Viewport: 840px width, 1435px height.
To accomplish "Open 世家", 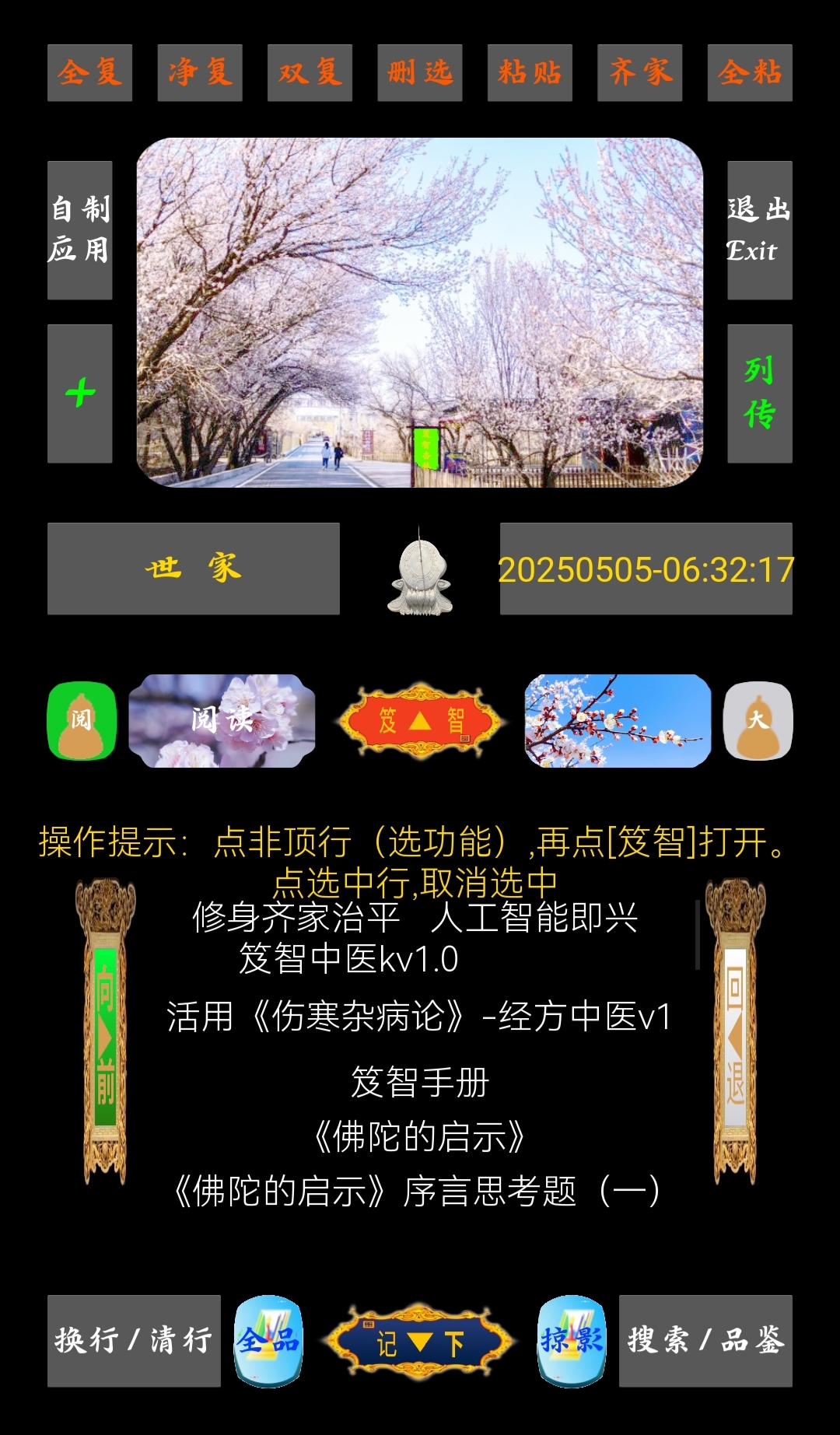I will pos(194,569).
